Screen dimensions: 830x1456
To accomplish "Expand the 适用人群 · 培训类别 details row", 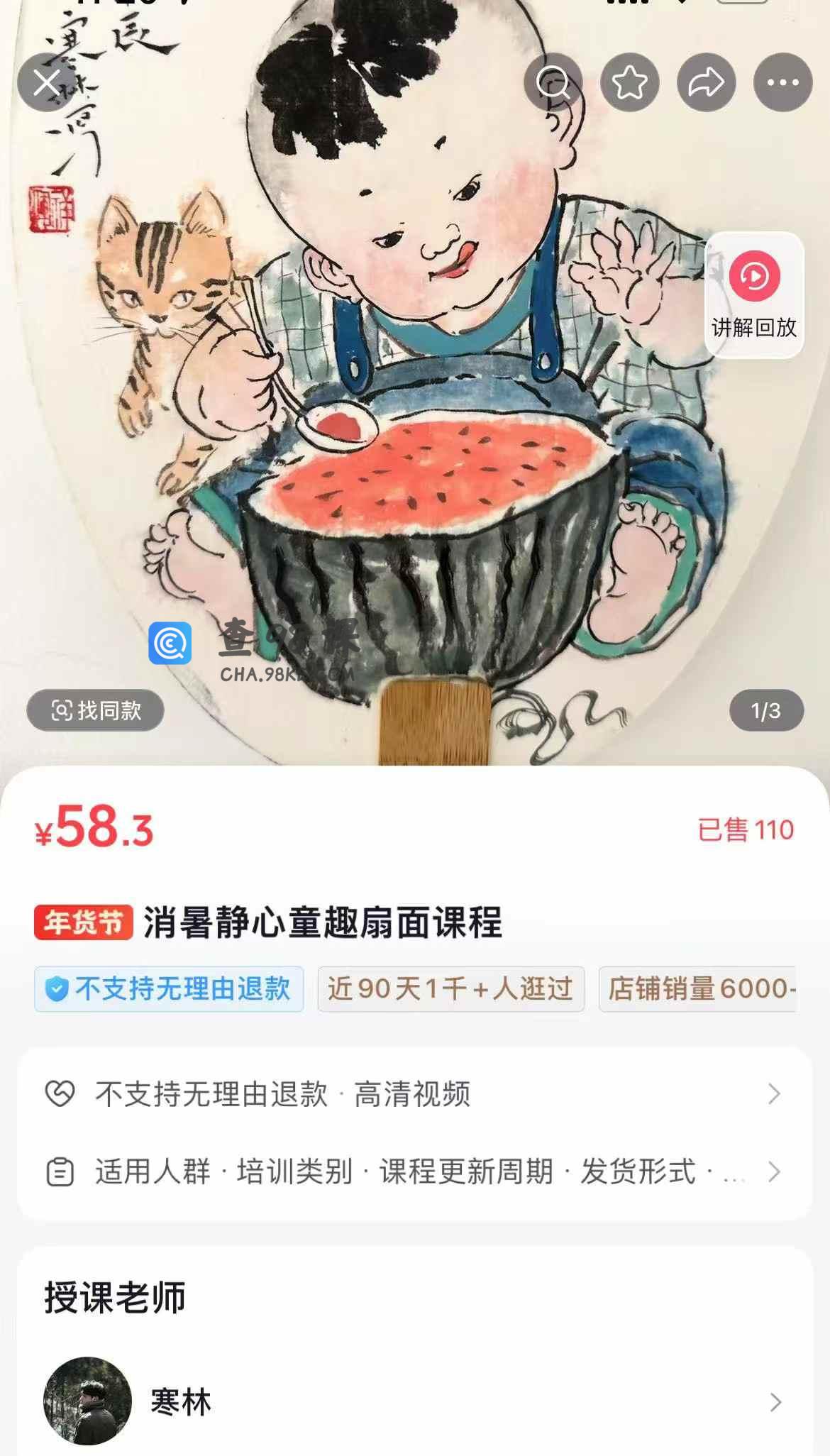I will [x=414, y=1171].
